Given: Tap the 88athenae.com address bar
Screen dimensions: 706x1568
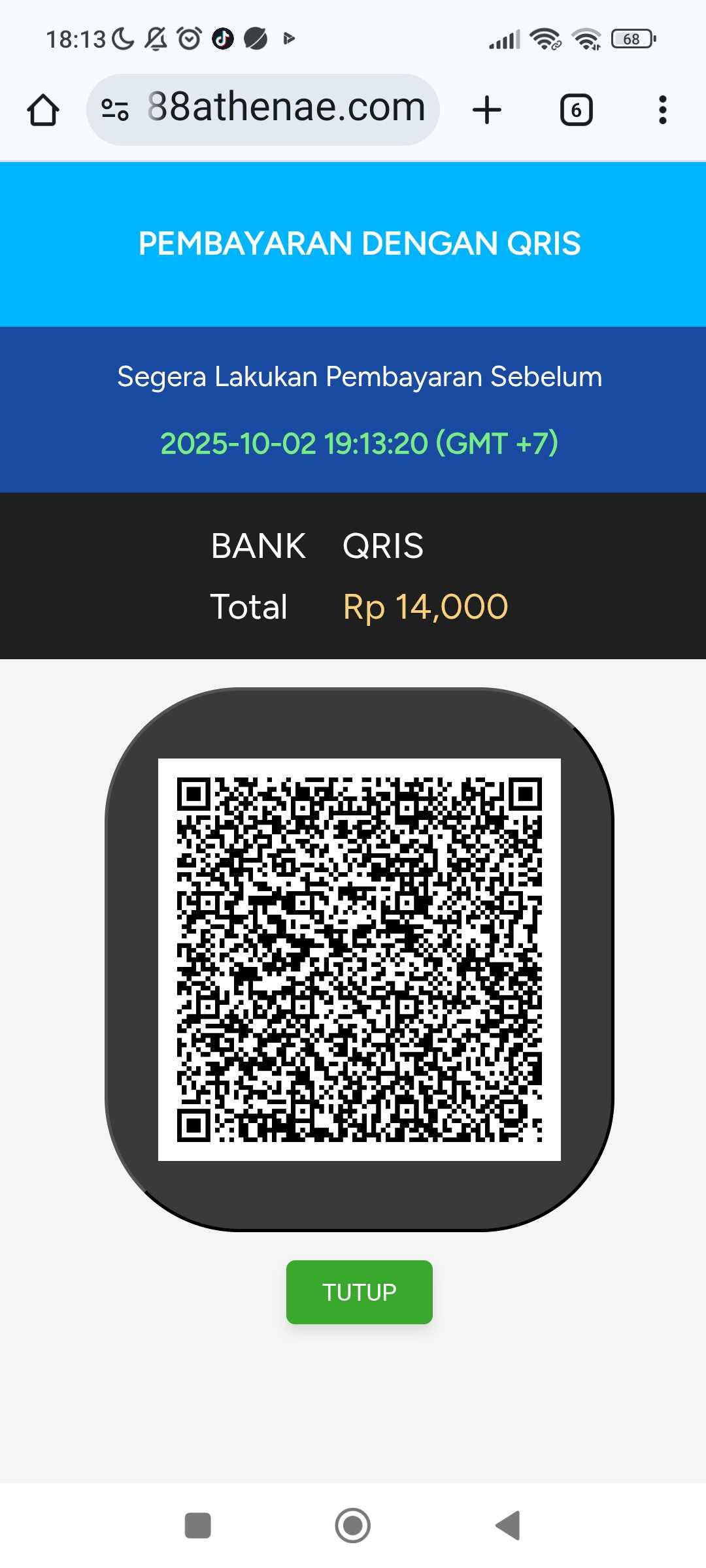Looking at the screenshot, I should (286, 108).
